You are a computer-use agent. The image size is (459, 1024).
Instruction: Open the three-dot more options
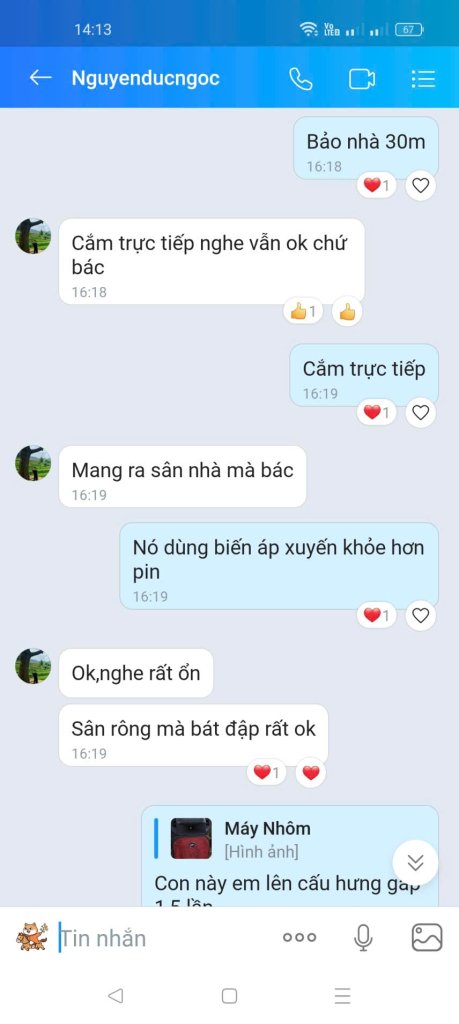[300, 938]
